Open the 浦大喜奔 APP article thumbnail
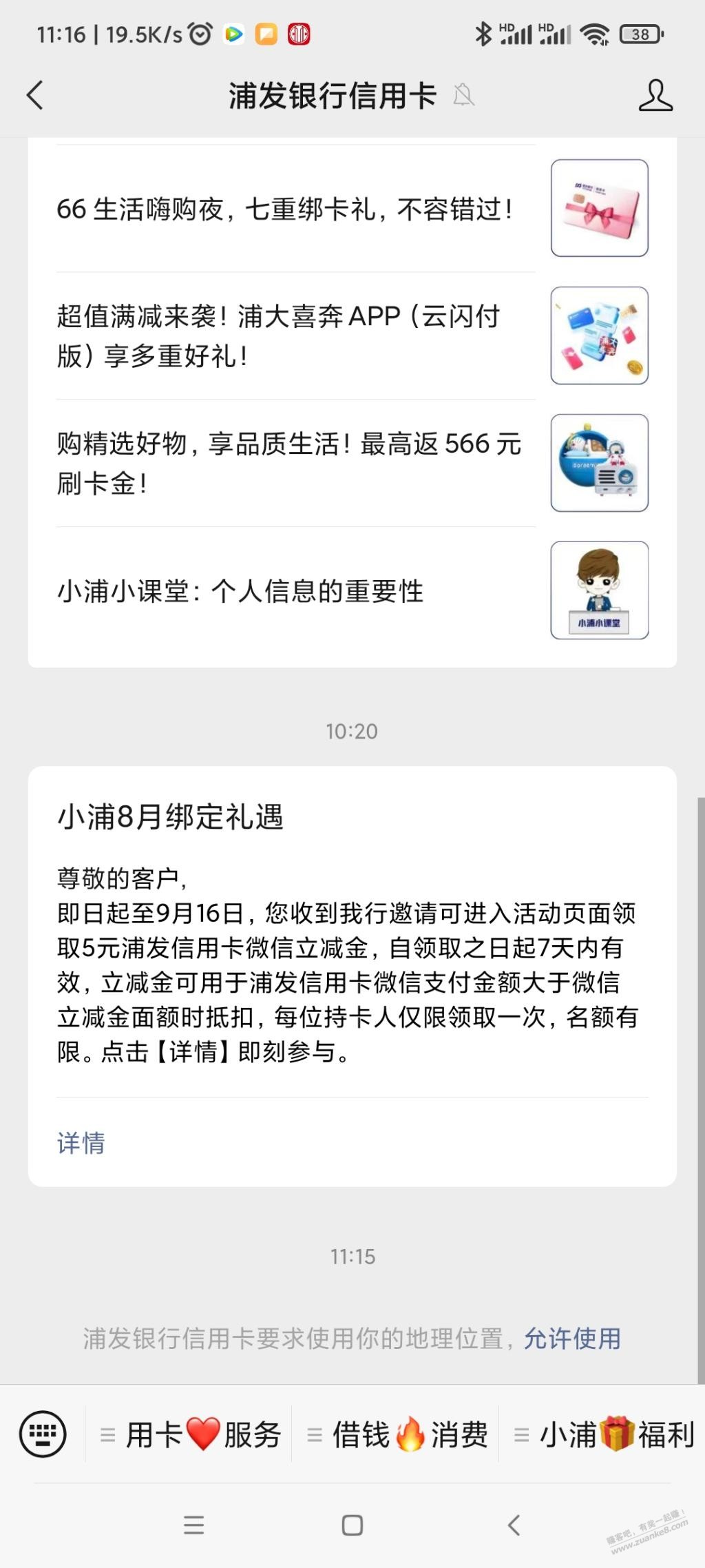Viewport: 705px width, 1568px height. [599, 336]
